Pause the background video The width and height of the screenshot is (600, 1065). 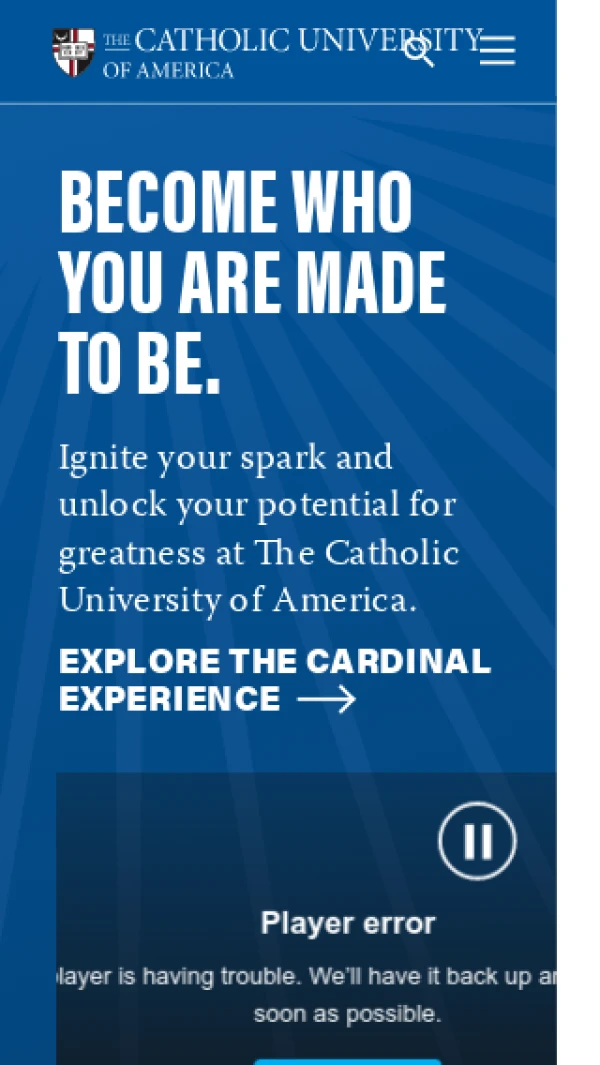pos(477,841)
